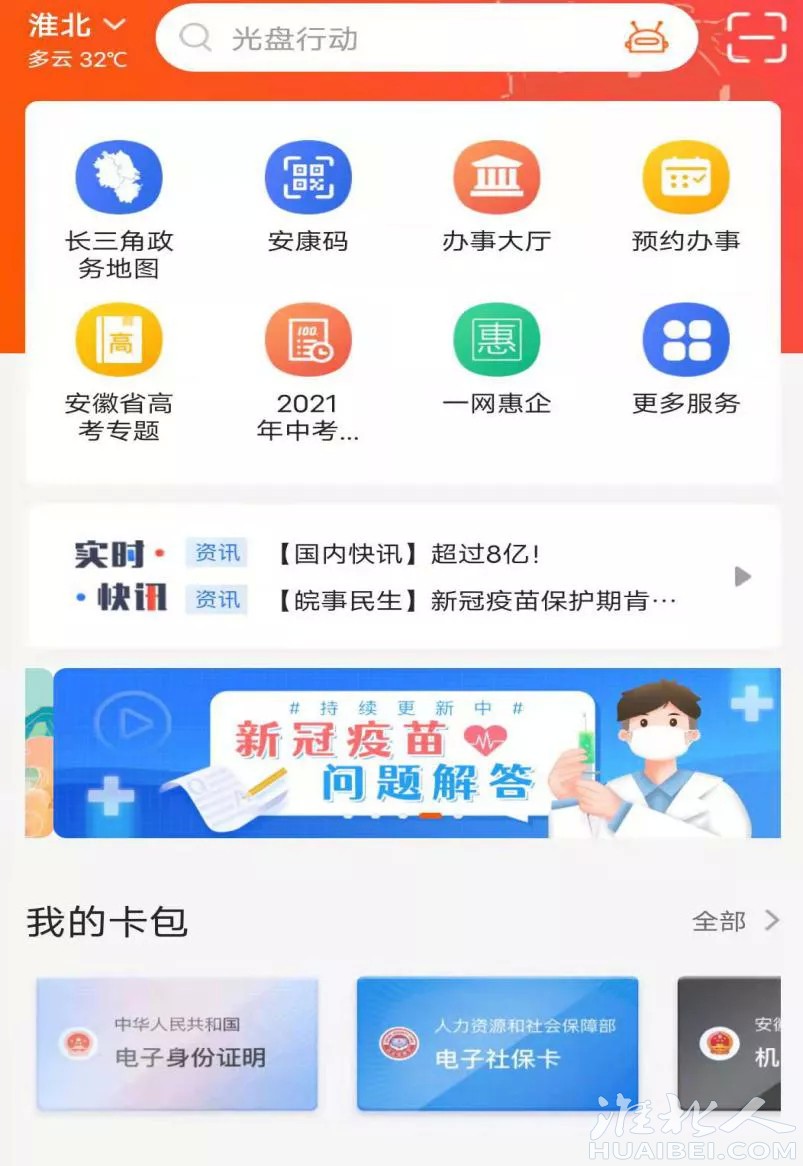803x1166 pixels.
Task: Tap the arrow next to 实时快讯 news
Action: tap(742, 576)
